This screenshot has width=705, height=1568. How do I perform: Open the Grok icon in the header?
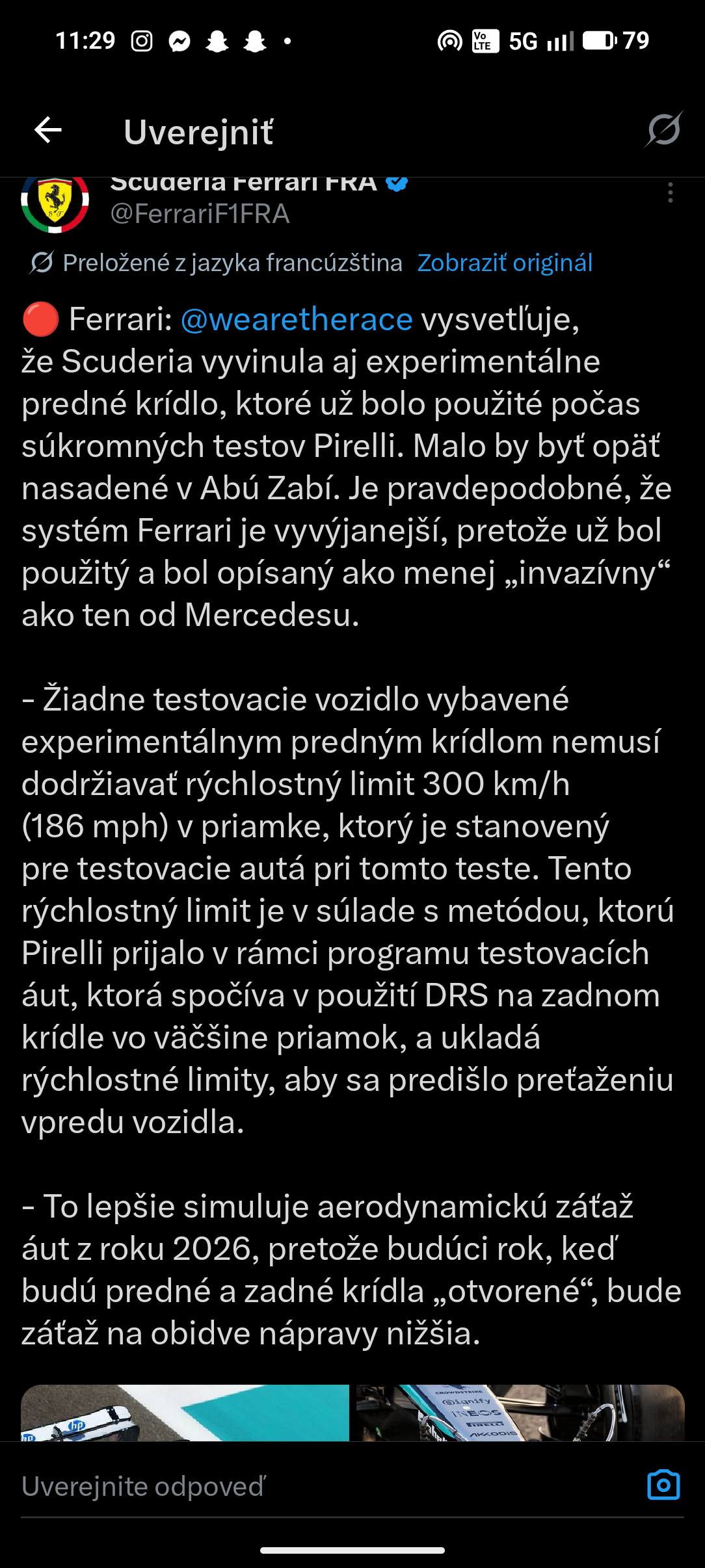(663, 129)
